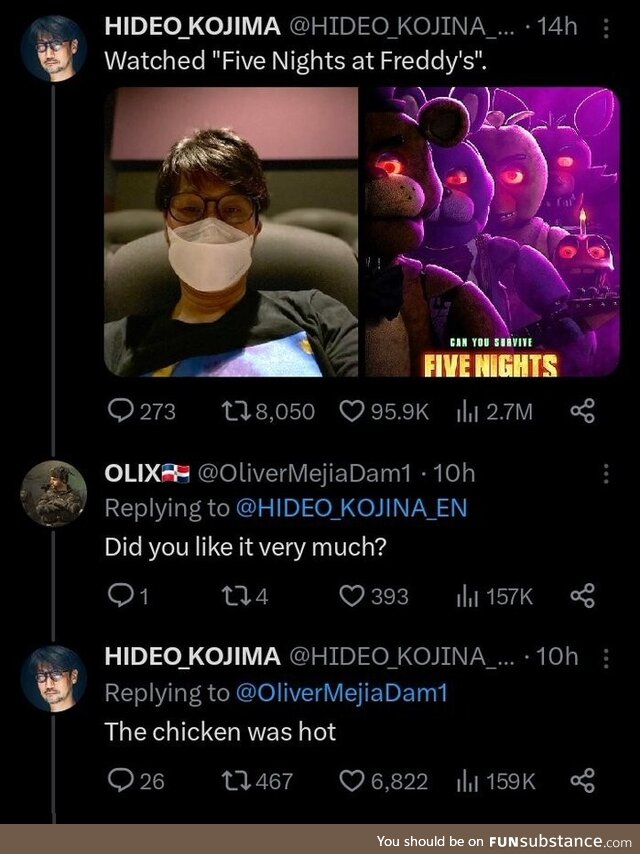Retweet the post with 8,050 retweets
This screenshot has height=854, width=640.
[233, 411]
